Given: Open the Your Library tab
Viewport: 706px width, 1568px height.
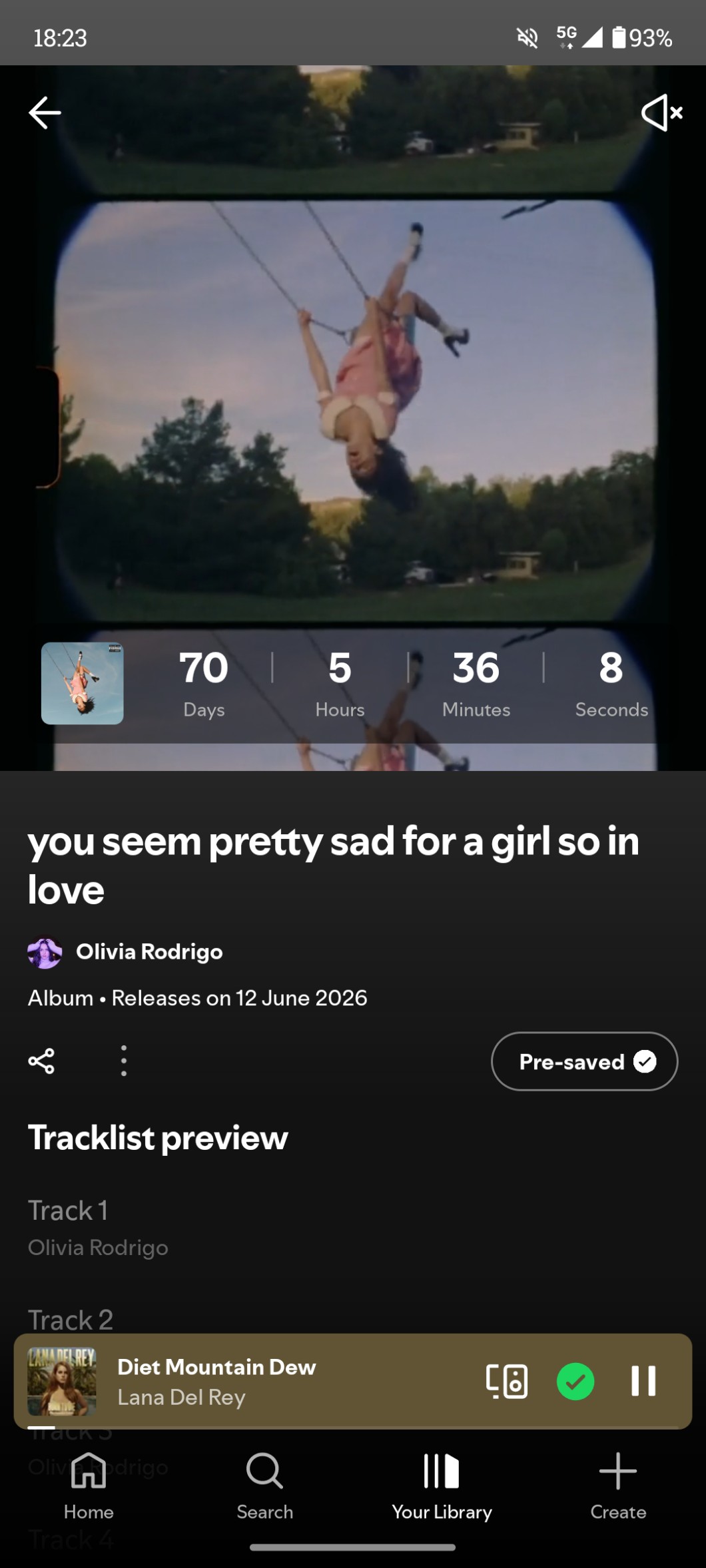Looking at the screenshot, I should coord(442,1486).
